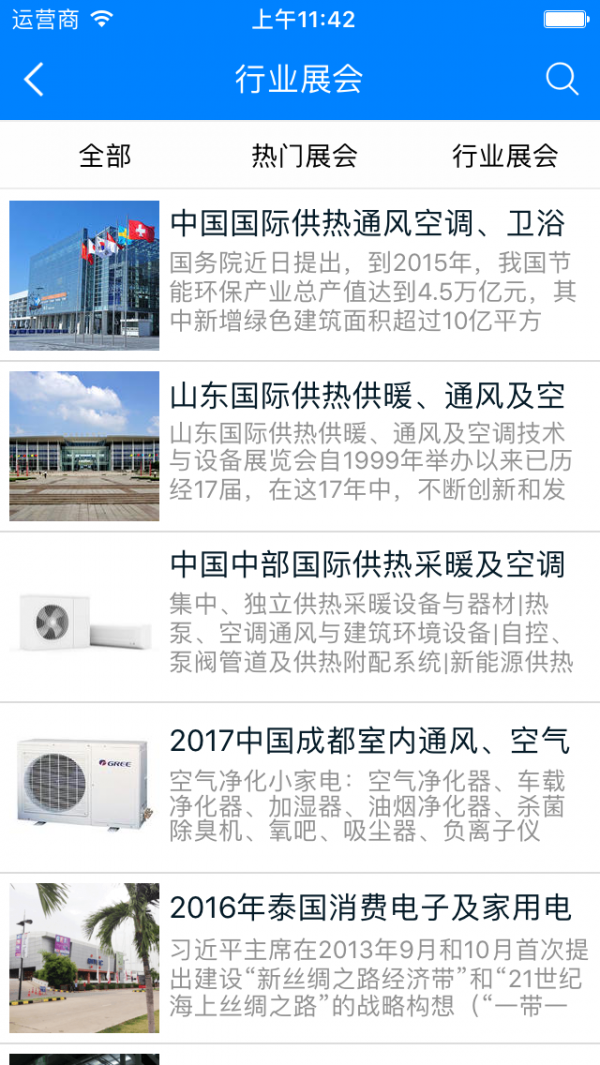Switch to the 全部 tab
This screenshot has height=1065, width=600.
(x=105, y=156)
